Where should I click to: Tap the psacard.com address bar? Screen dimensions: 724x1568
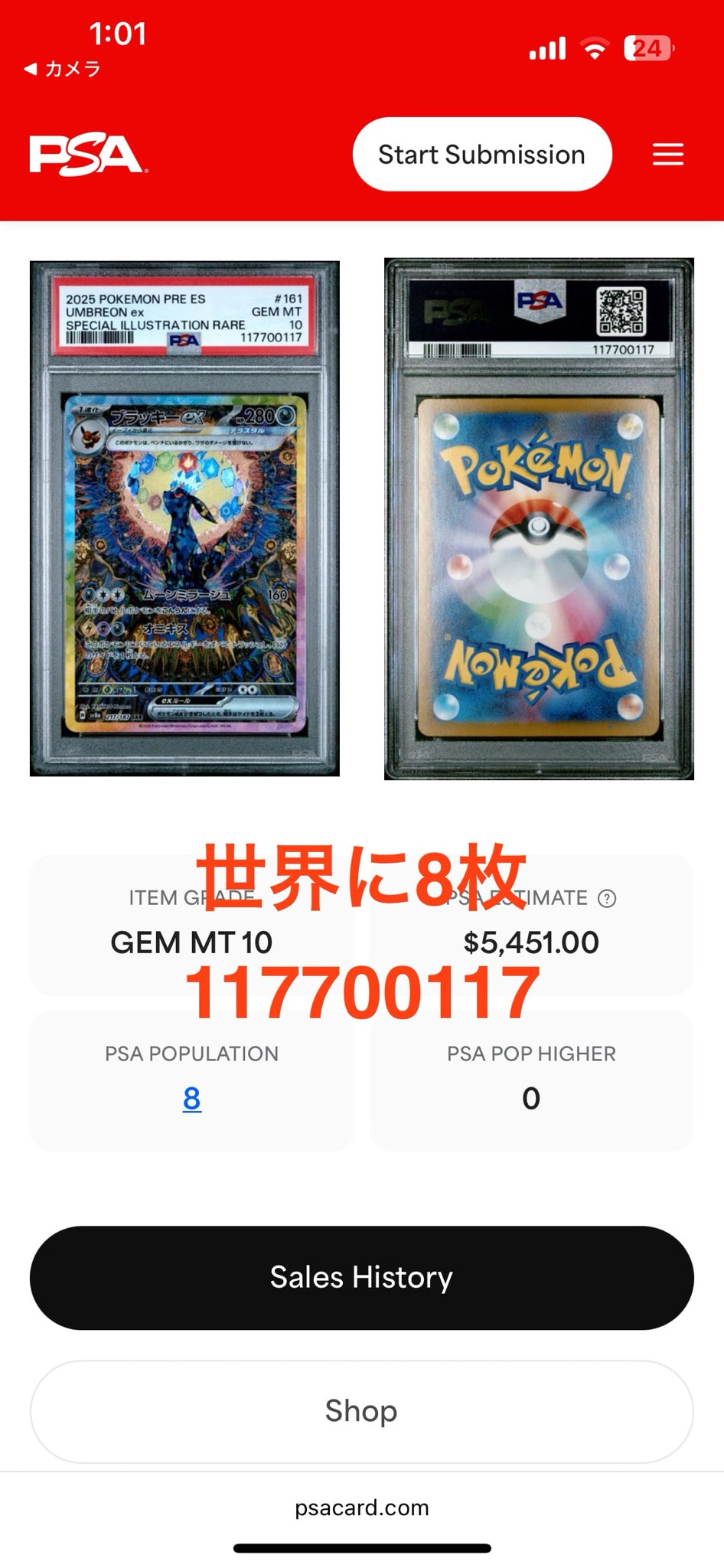pos(362,1508)
